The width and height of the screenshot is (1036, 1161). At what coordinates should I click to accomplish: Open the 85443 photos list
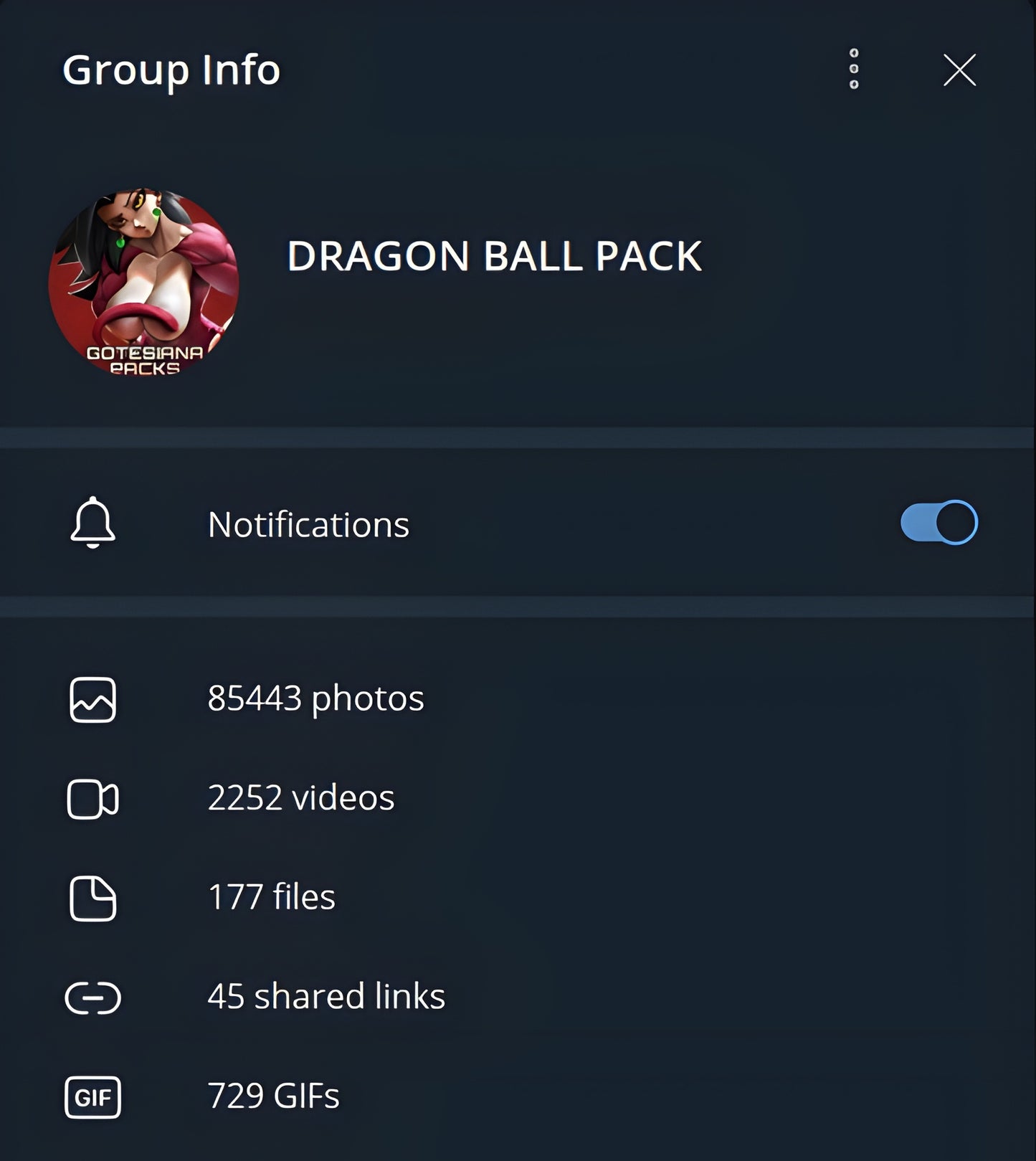pos(315,698)
